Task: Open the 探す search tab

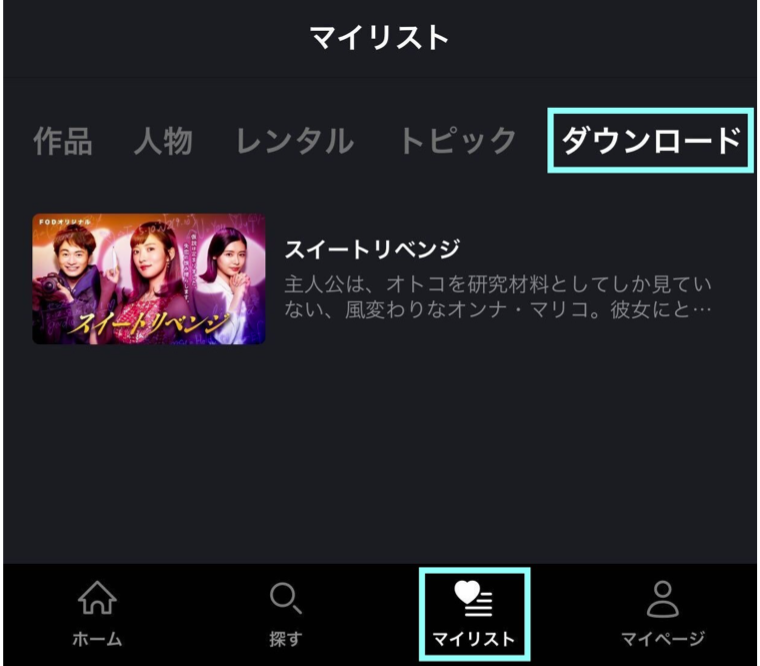Action: 285,614
